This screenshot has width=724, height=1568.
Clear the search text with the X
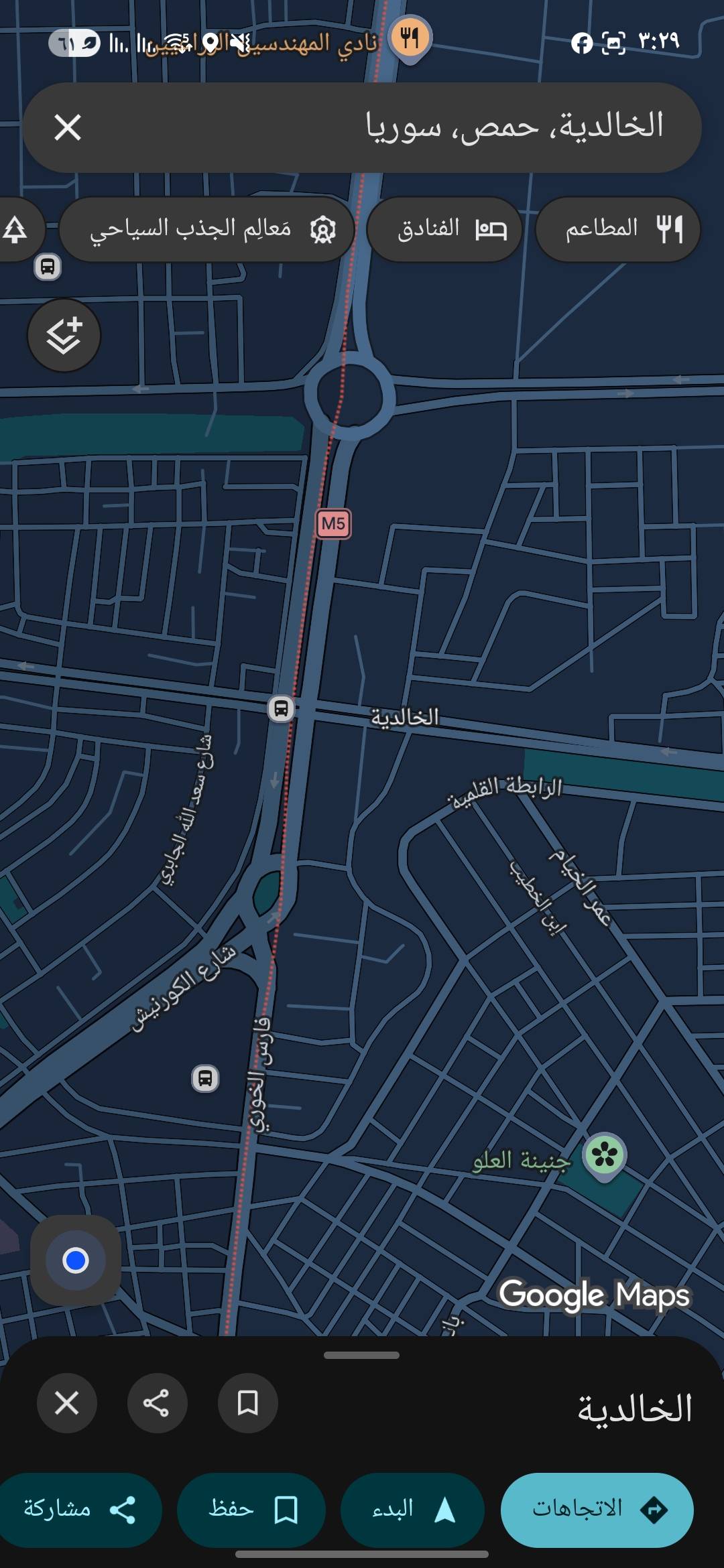point(68,127)
